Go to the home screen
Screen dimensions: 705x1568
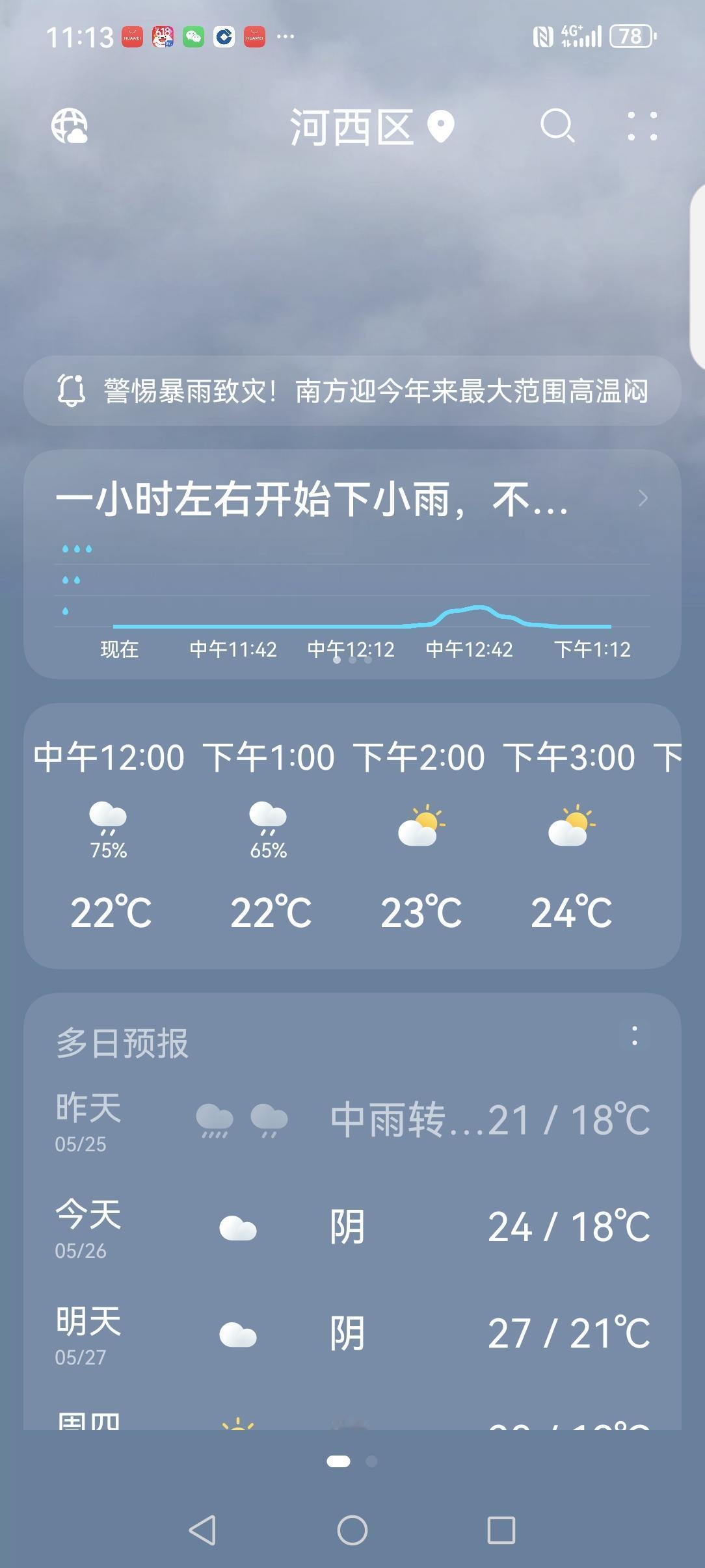[352, 1530]
